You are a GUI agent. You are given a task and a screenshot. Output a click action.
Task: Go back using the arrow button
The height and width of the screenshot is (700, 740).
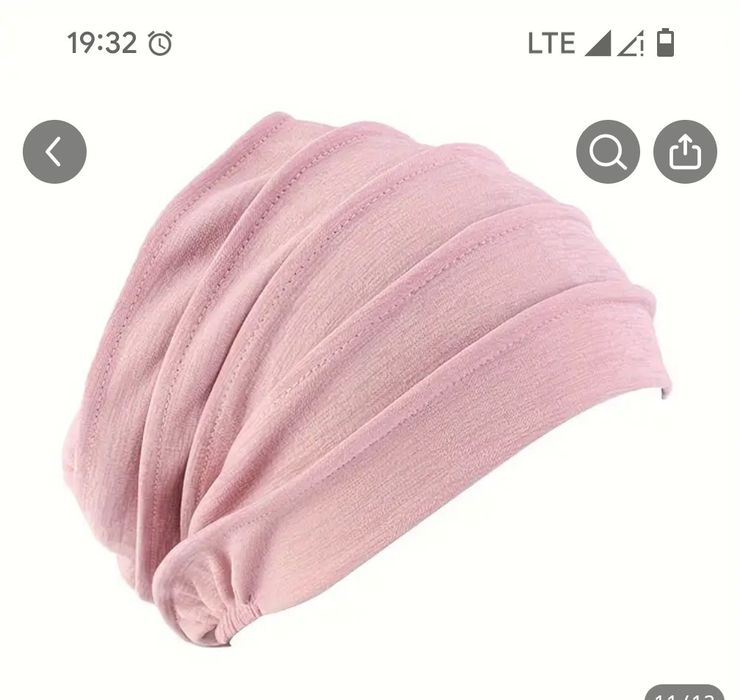click(54, 152)
